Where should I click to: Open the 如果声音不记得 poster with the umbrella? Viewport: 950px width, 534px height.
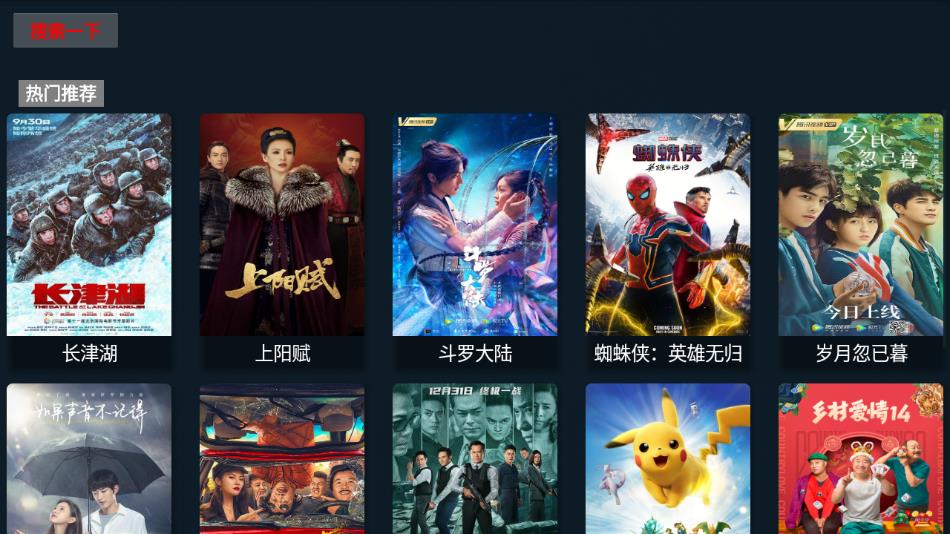[89, 459]
